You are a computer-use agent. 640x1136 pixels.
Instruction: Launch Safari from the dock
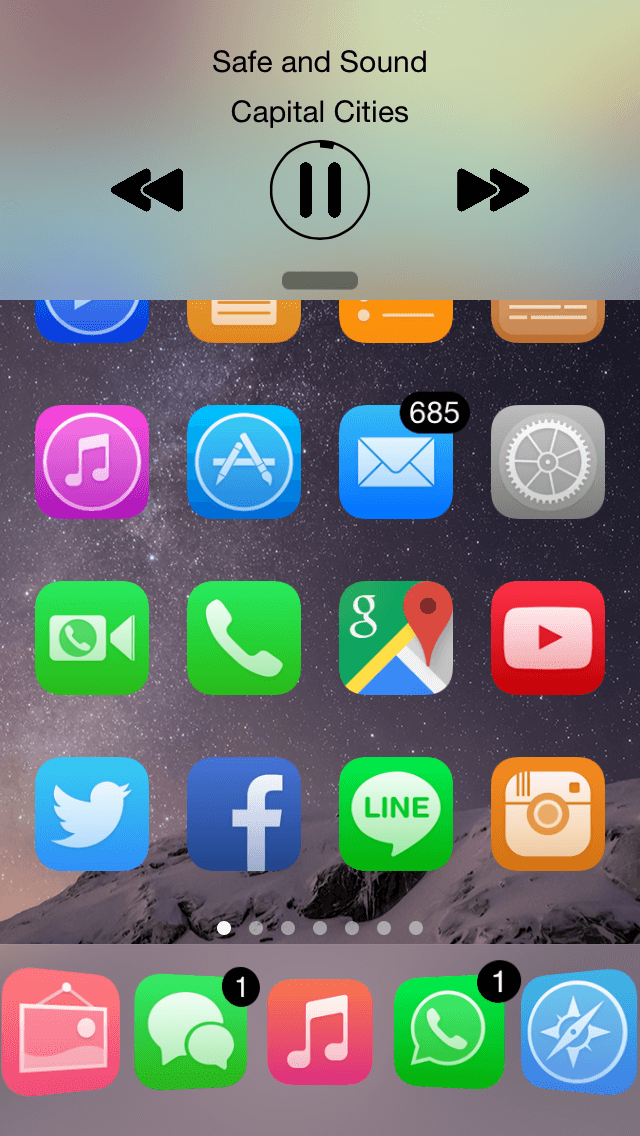coord(578,1032)
